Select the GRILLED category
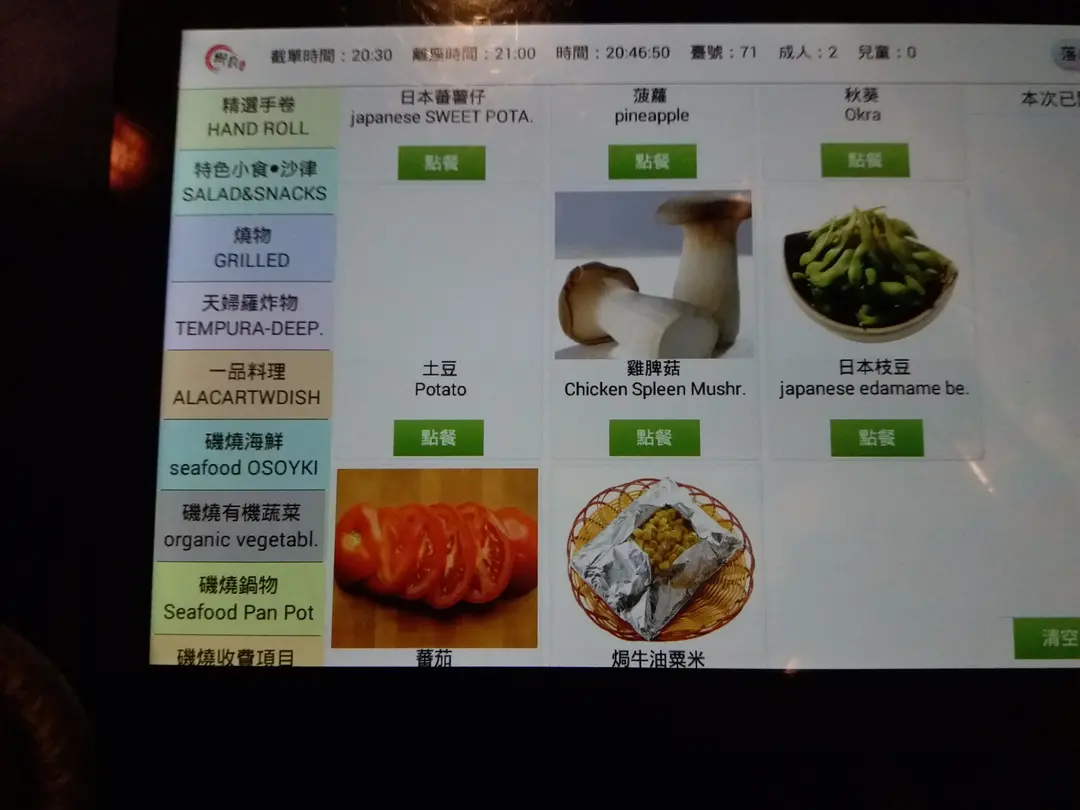This screenshot has width=1080, height=810. [251, 248]
